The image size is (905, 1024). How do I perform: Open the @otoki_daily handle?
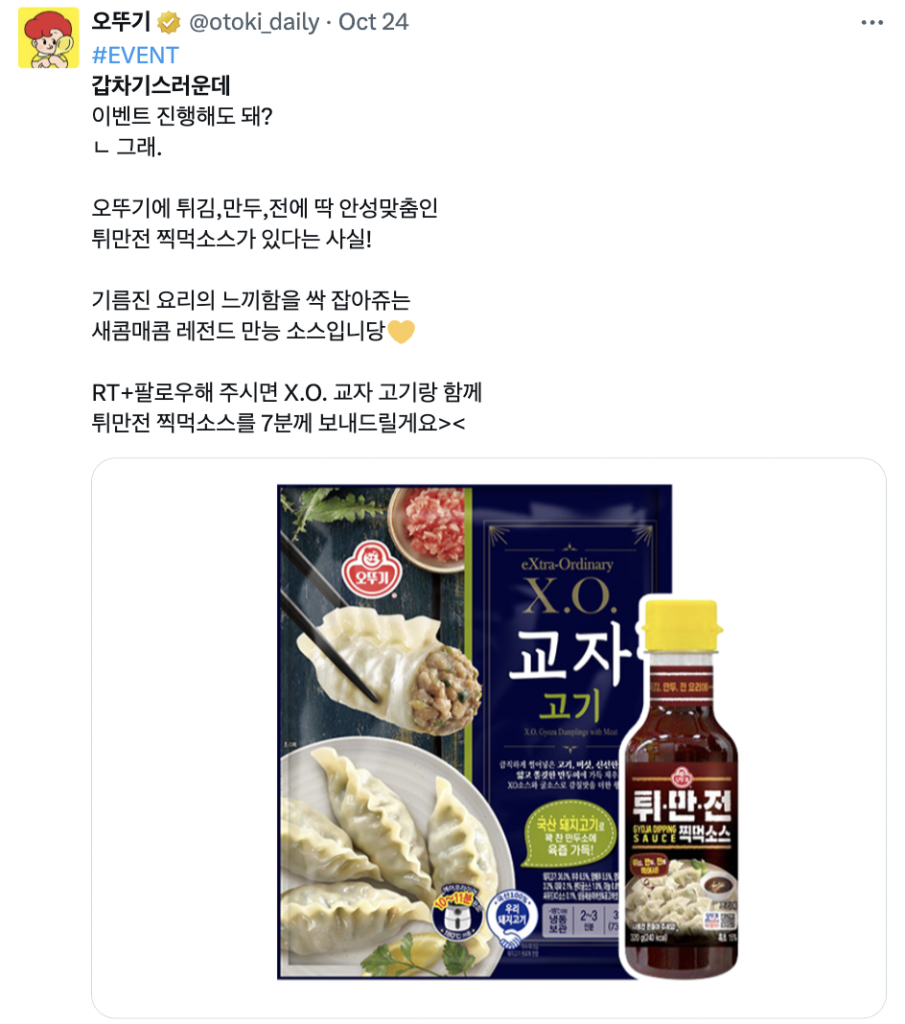[x=254, y=22]
